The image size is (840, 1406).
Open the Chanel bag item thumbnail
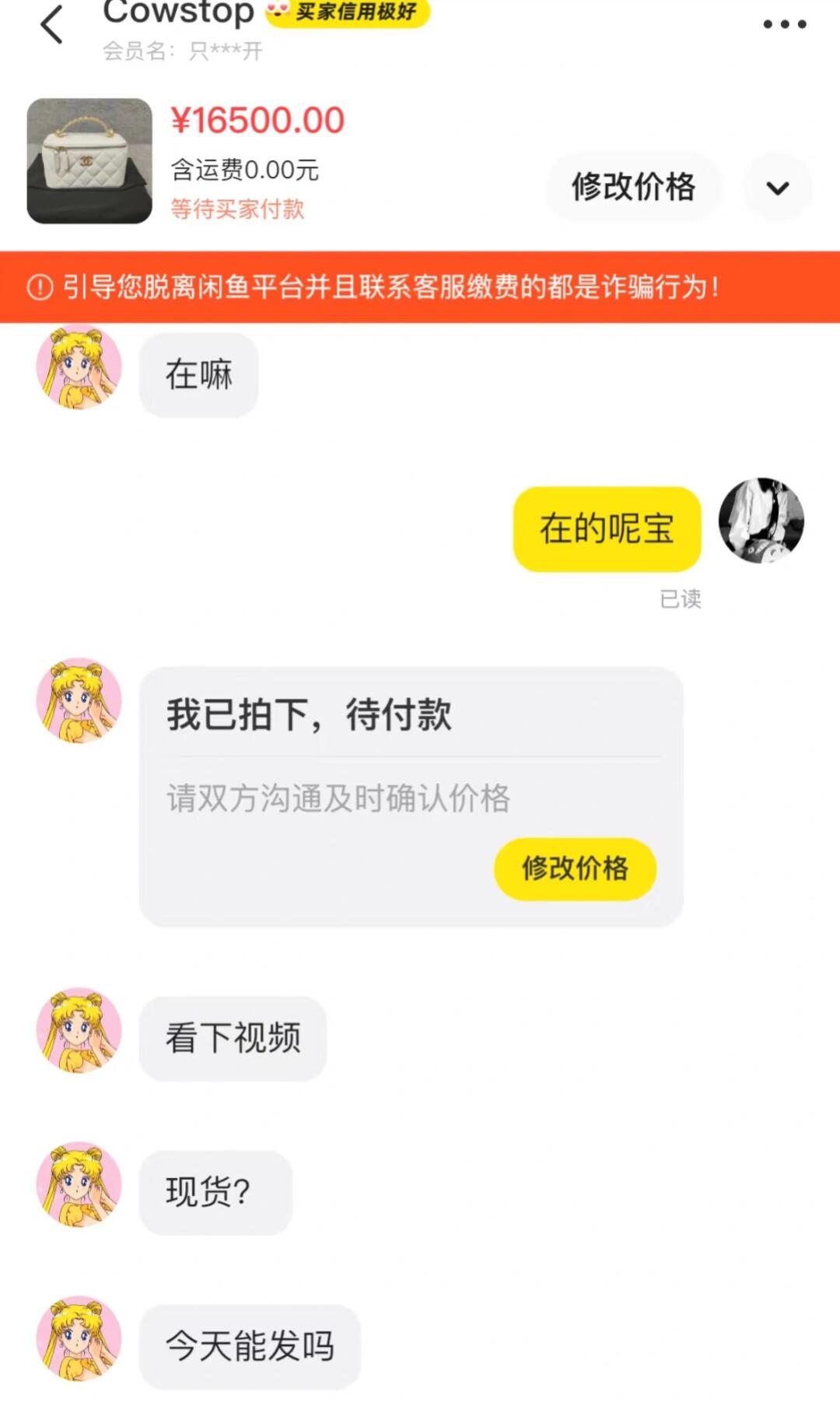pyautogui.click(x=89, y=161)
